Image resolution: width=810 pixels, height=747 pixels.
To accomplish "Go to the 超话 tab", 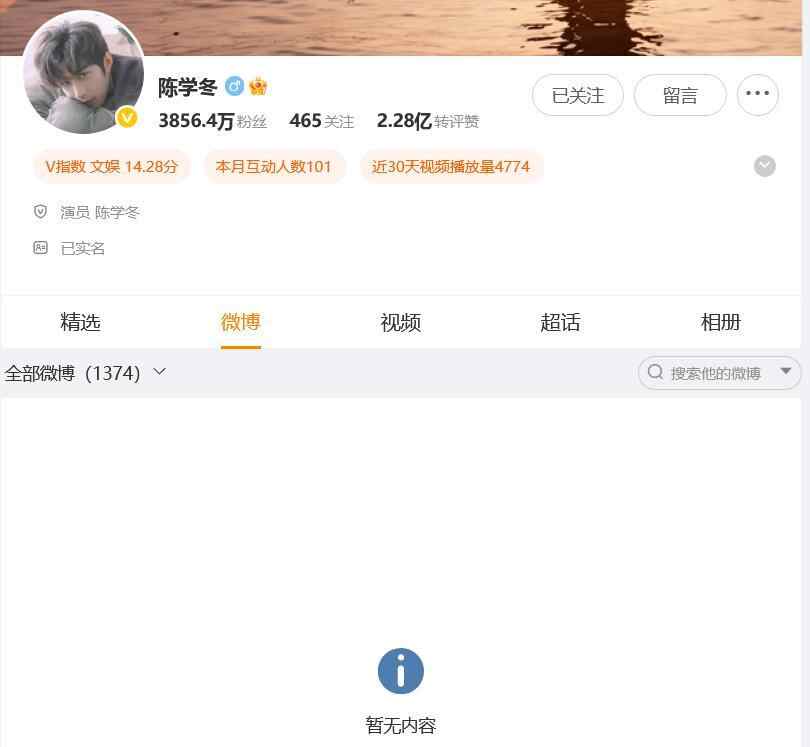I will click(560, 322).
